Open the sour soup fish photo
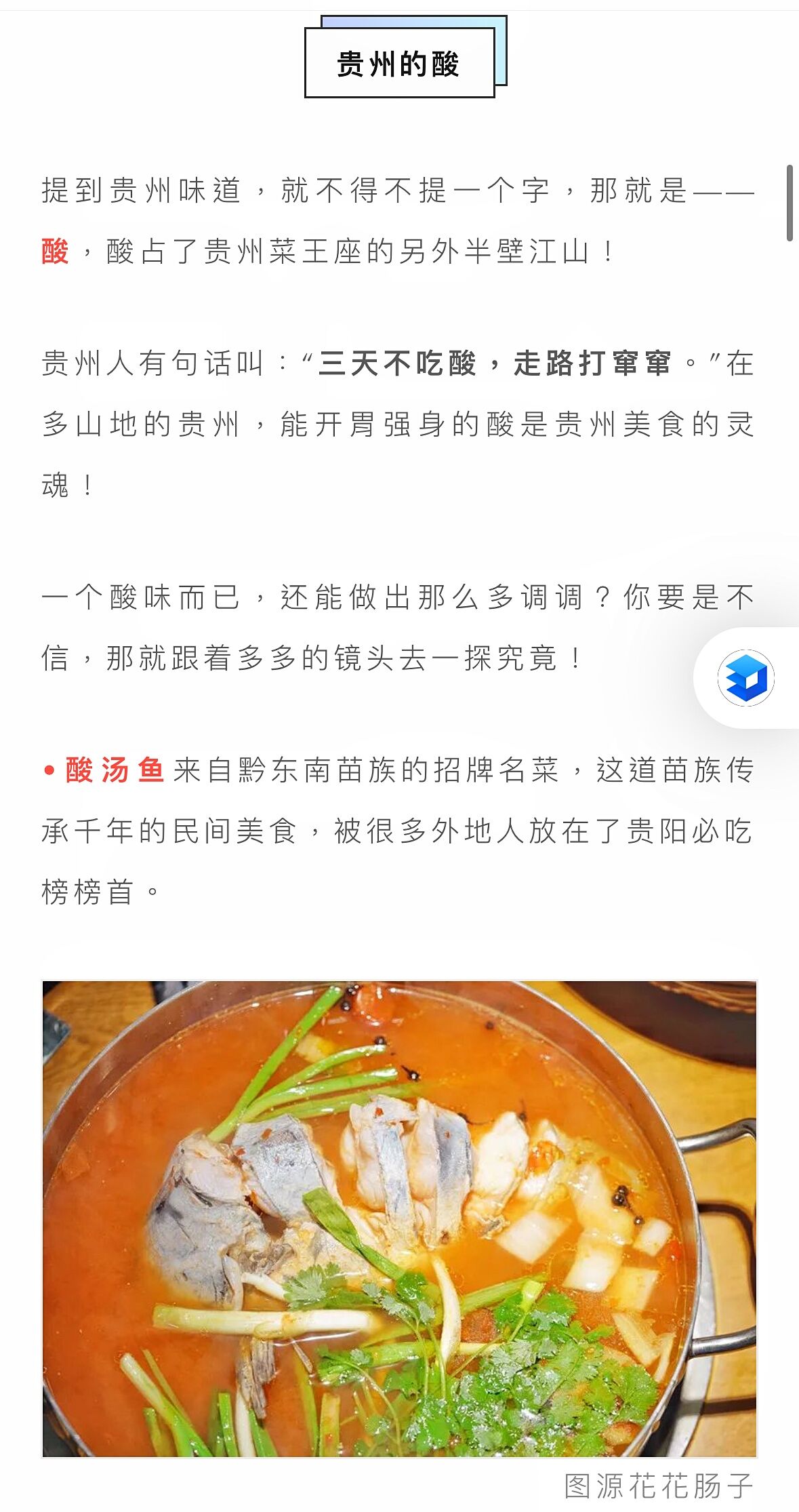This screenshot has width=799, height=1512. click(399, 1218)
